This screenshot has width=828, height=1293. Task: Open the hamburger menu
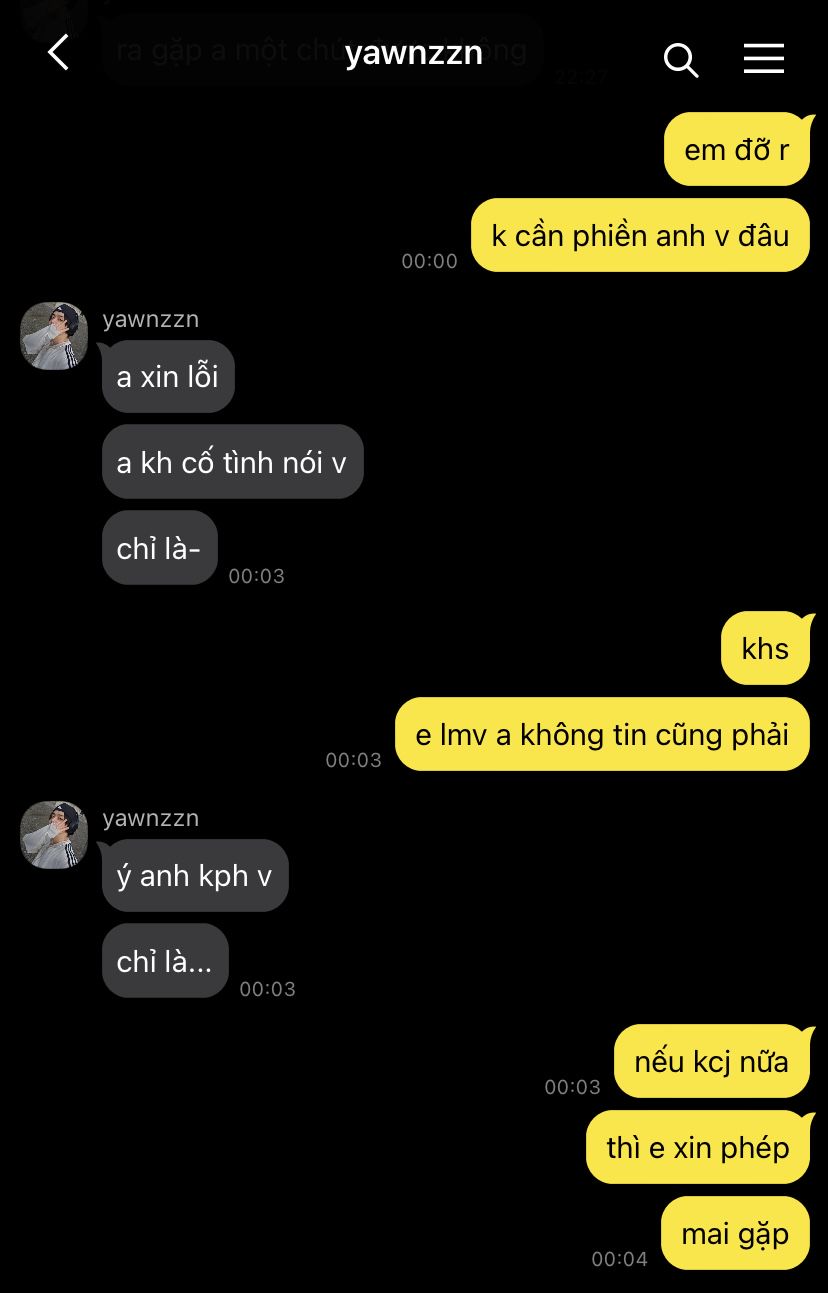point(764,58)
